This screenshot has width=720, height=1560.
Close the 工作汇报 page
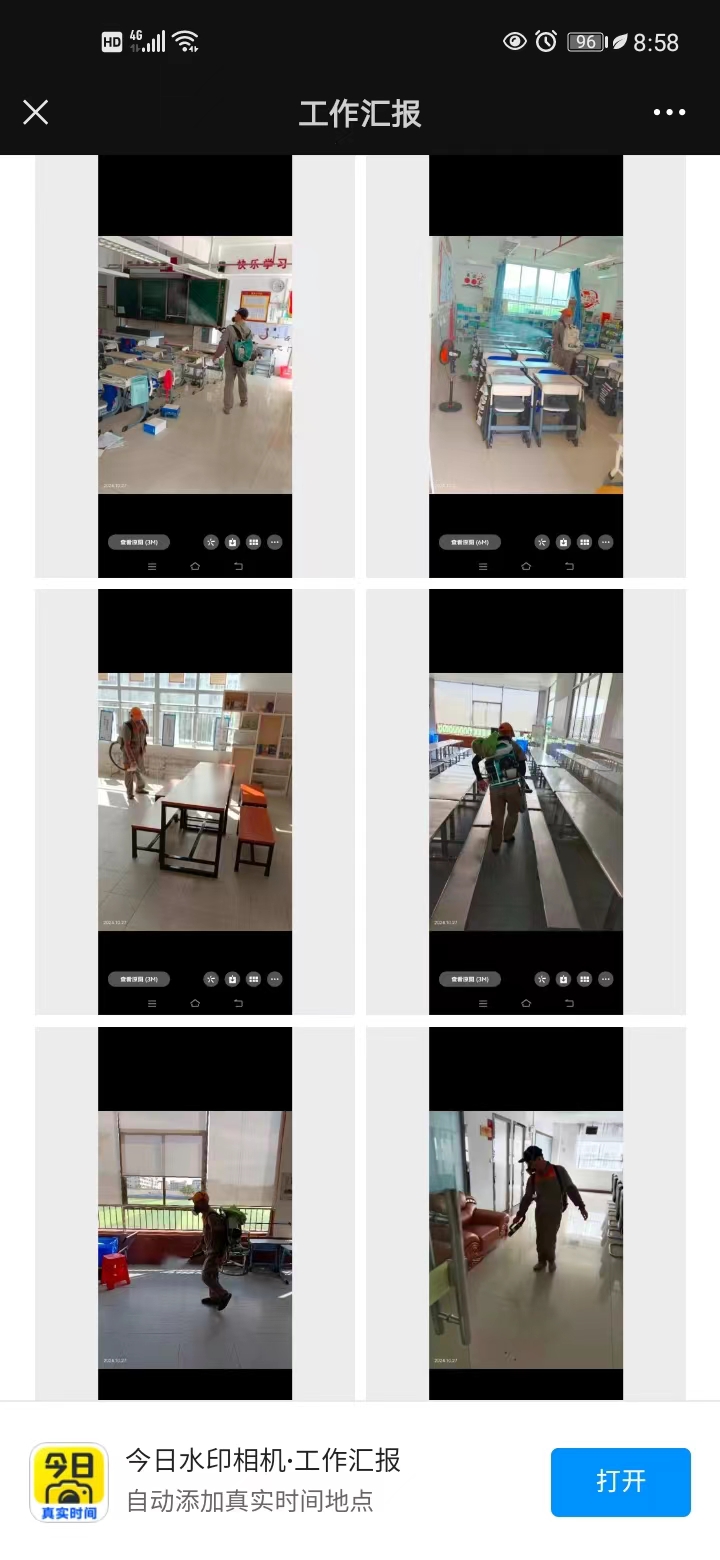[36, 112]
